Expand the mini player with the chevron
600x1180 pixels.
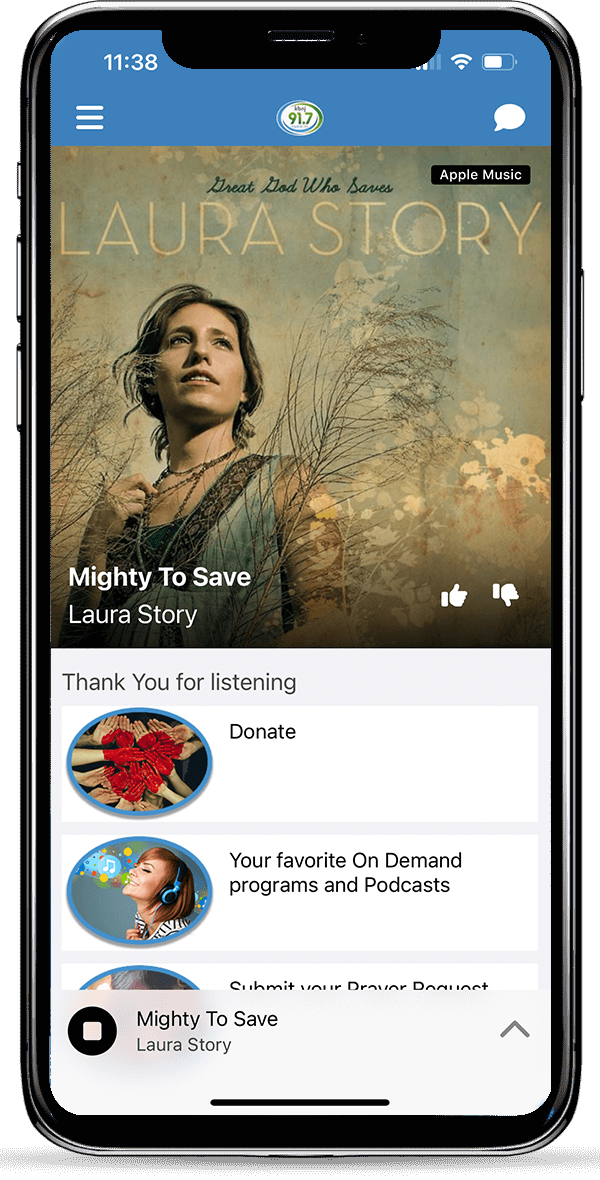[x=515, y=1029]
